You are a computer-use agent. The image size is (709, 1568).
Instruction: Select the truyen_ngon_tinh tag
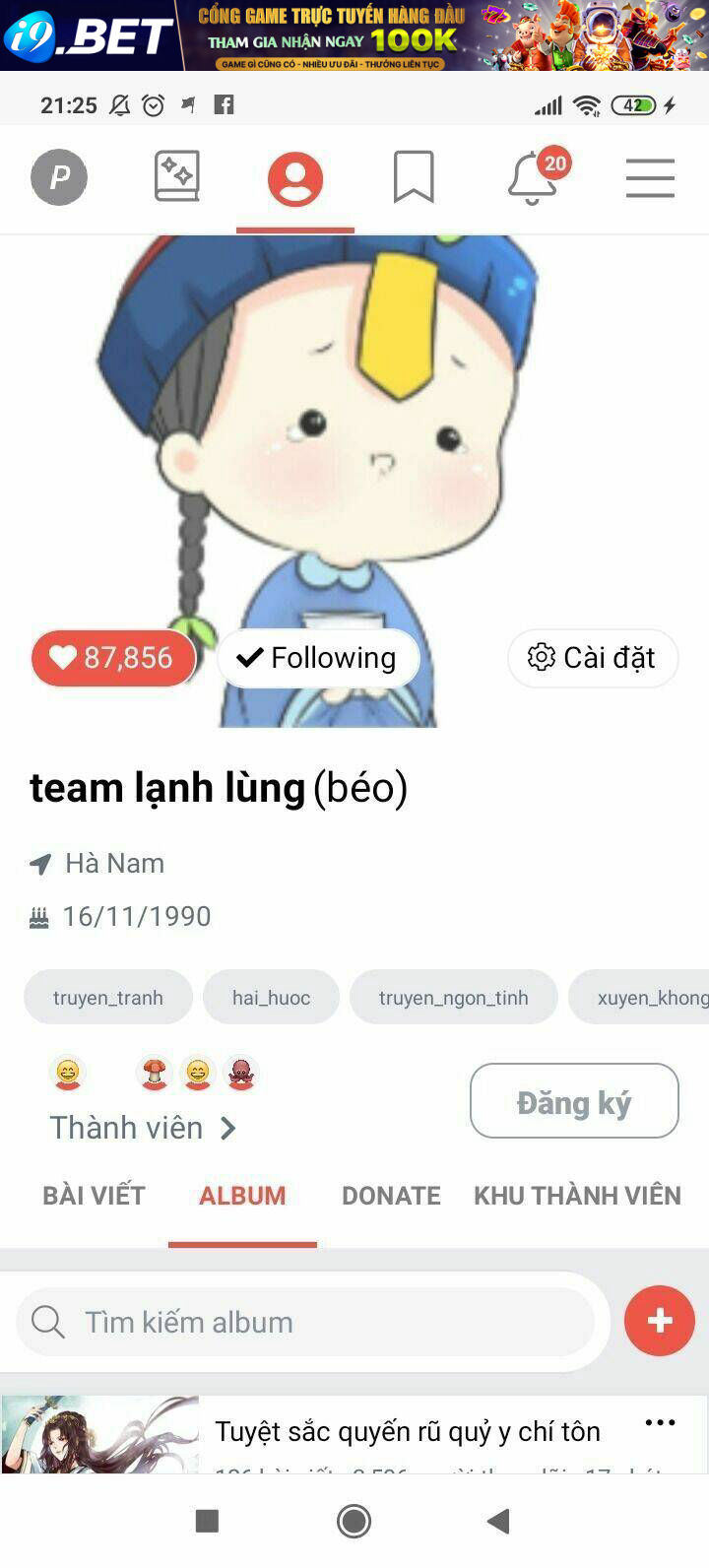(x=453, y=997)
